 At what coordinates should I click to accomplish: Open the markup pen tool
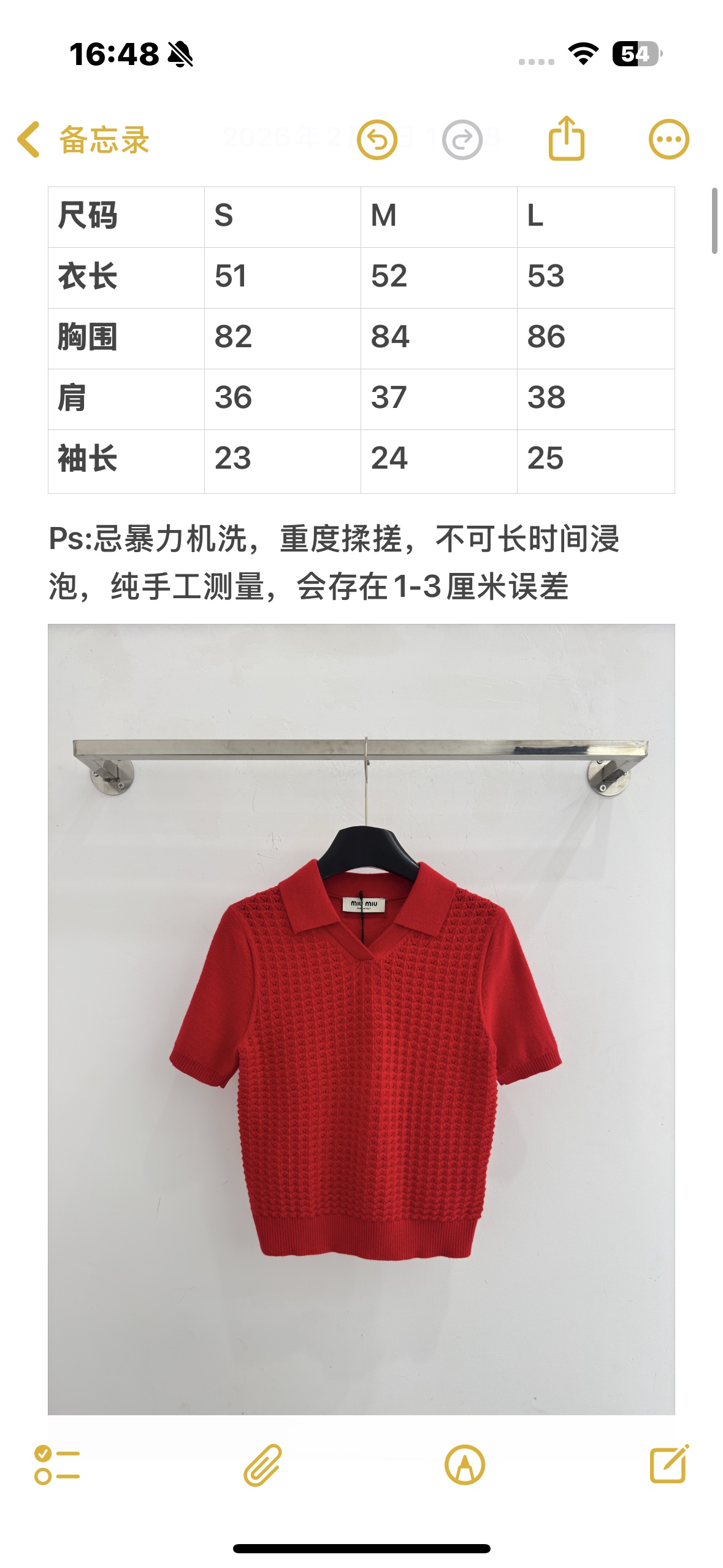coord(465,1465)
